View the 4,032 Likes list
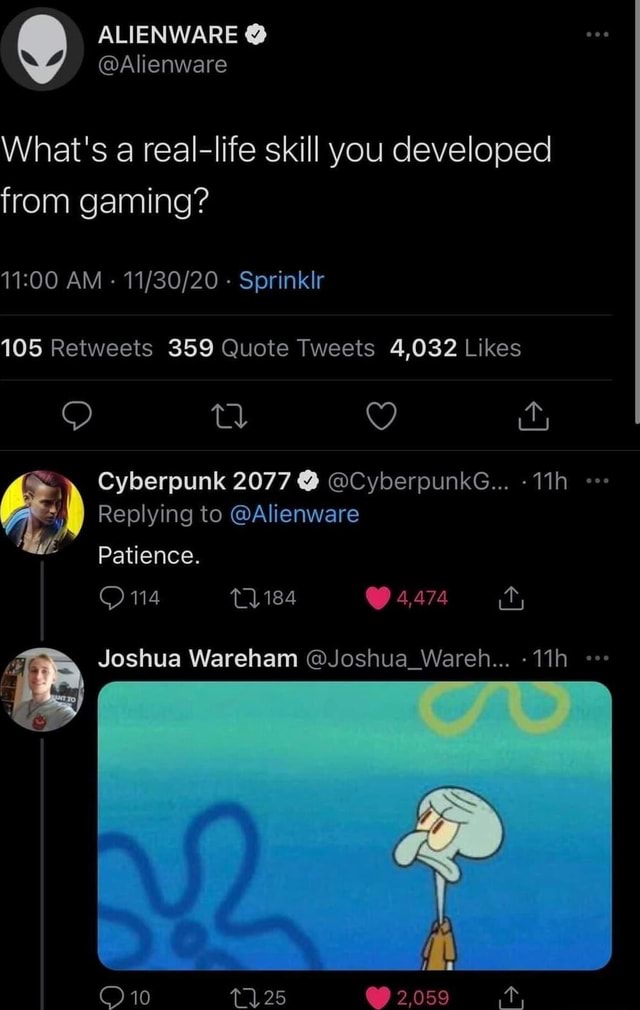This screenshot has height=1010, width=640. (456, 348)
